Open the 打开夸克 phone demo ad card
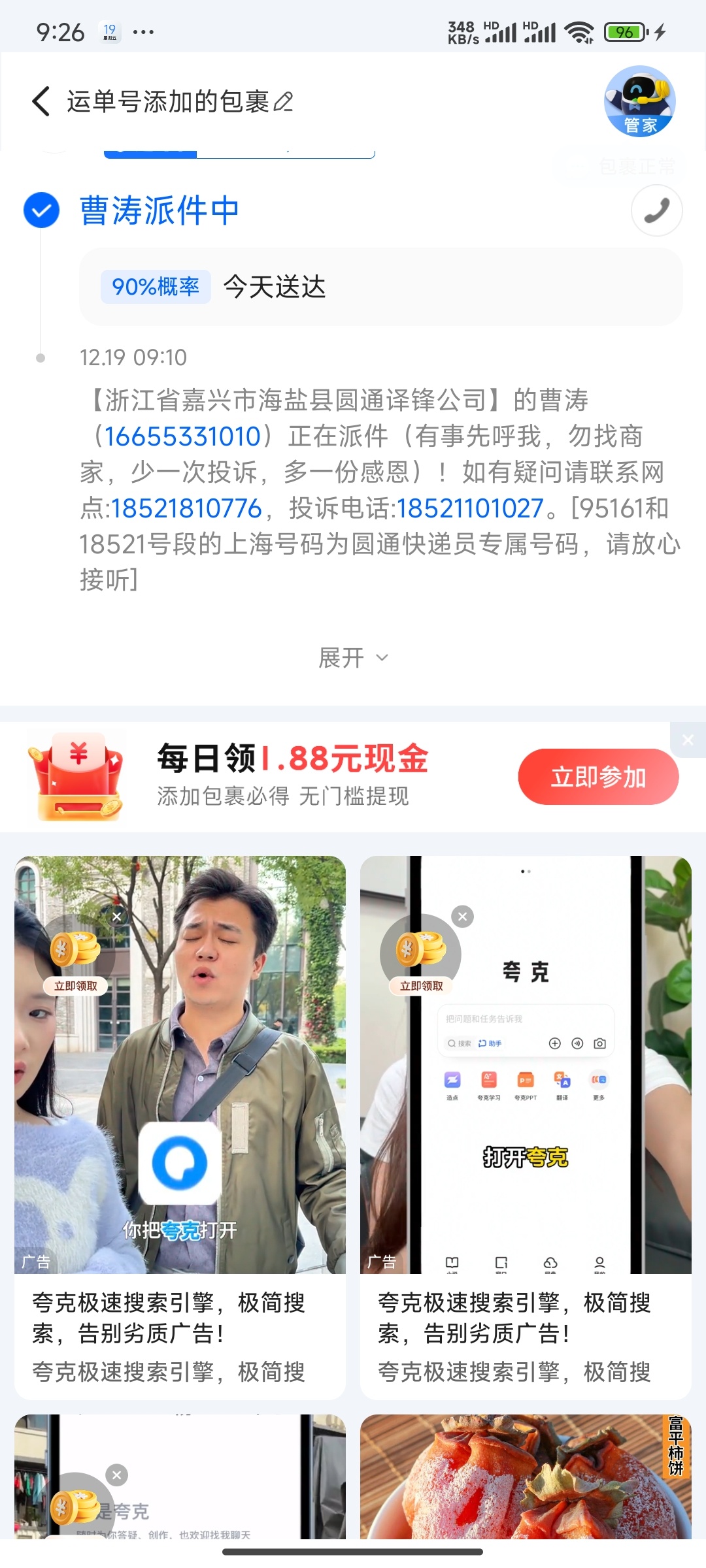The width and height of the screenshot is (706, 1568). pyautogui.click(x=526, y=1111)
